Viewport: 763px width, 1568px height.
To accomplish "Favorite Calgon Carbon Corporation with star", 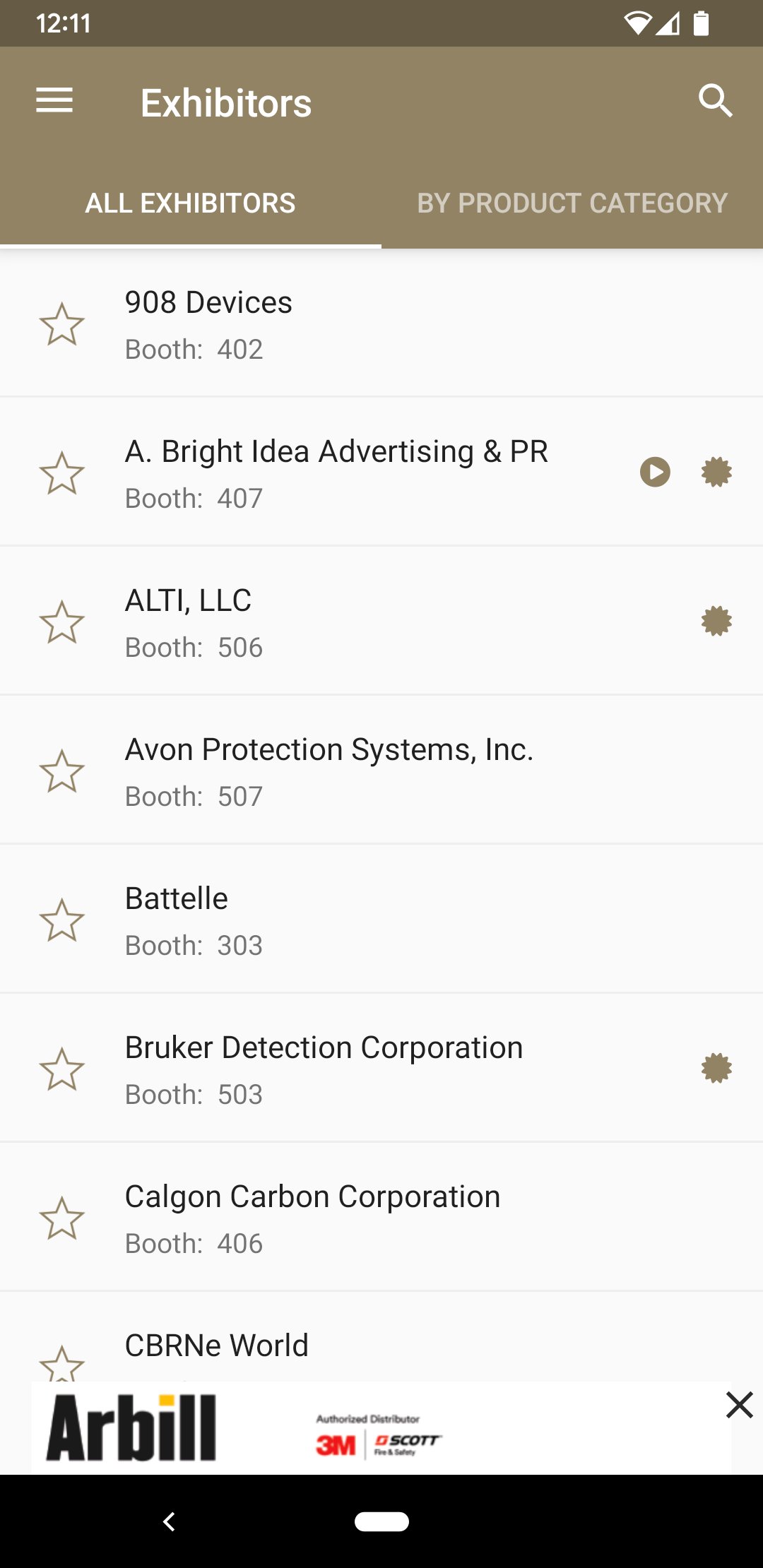I will (x=62, y=1218).
